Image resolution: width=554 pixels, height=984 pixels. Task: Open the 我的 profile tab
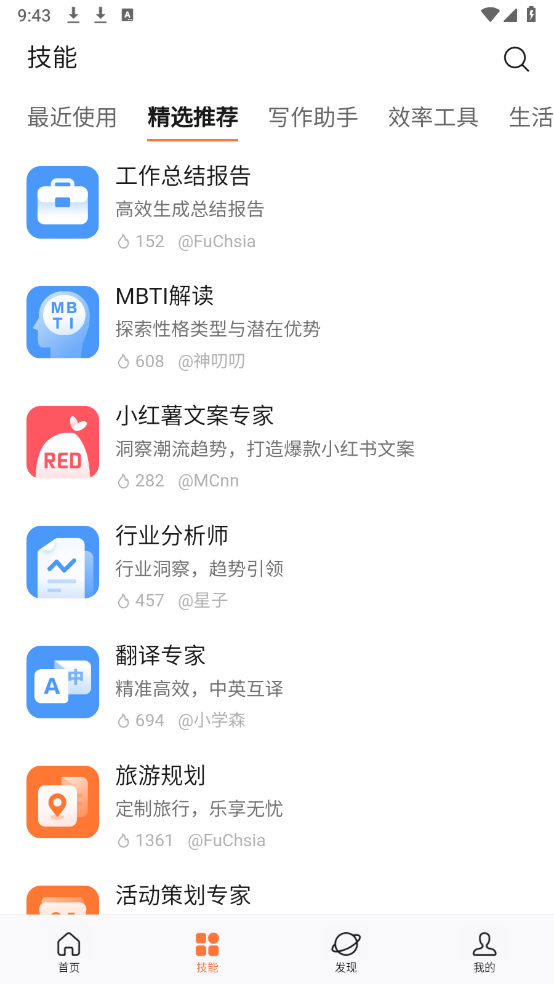(484, 951)
